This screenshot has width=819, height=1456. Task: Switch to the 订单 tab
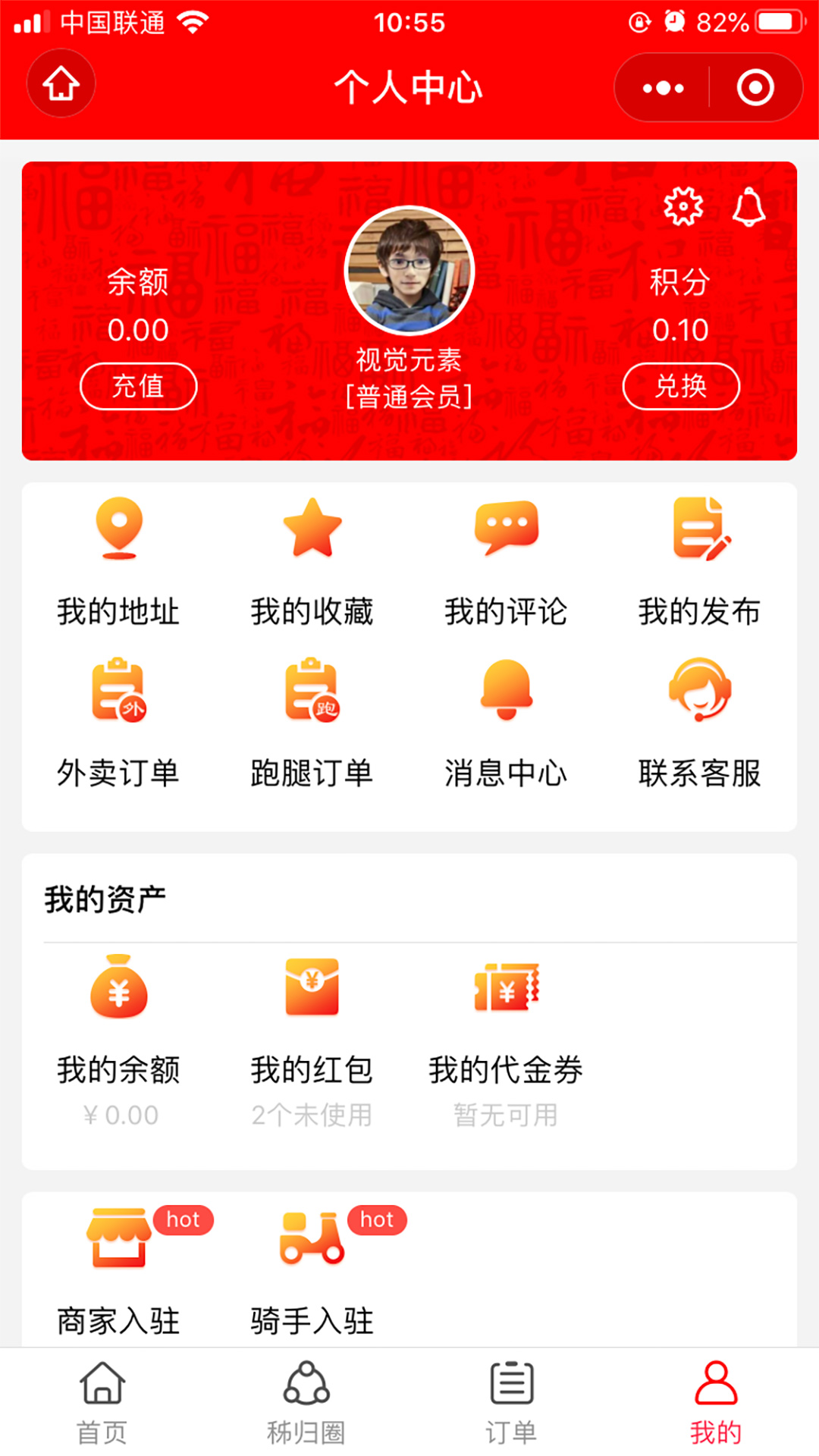tap(511, 1403)
